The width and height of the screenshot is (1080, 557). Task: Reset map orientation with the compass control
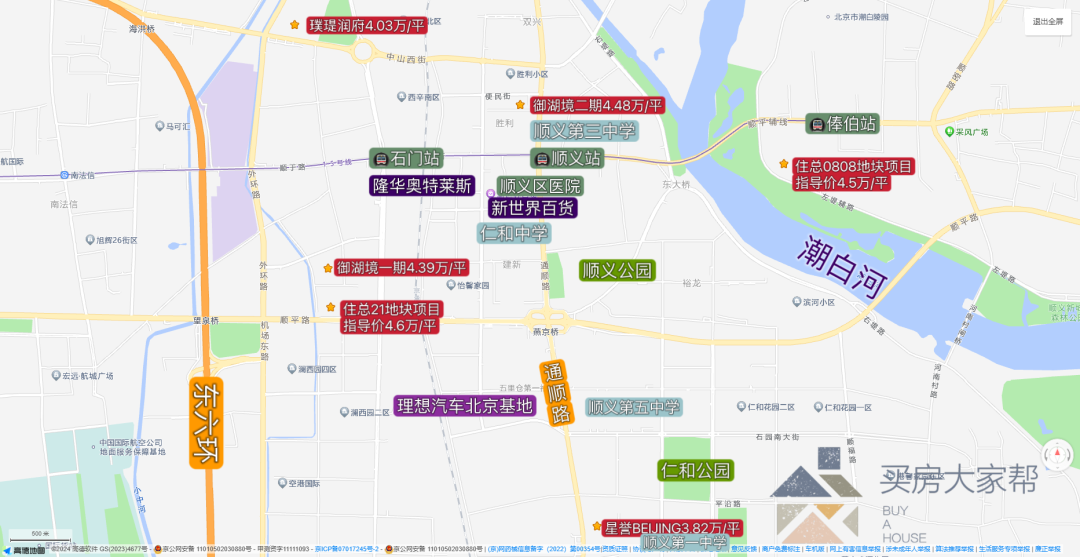pyautogui.click(x=1058, y=457)
